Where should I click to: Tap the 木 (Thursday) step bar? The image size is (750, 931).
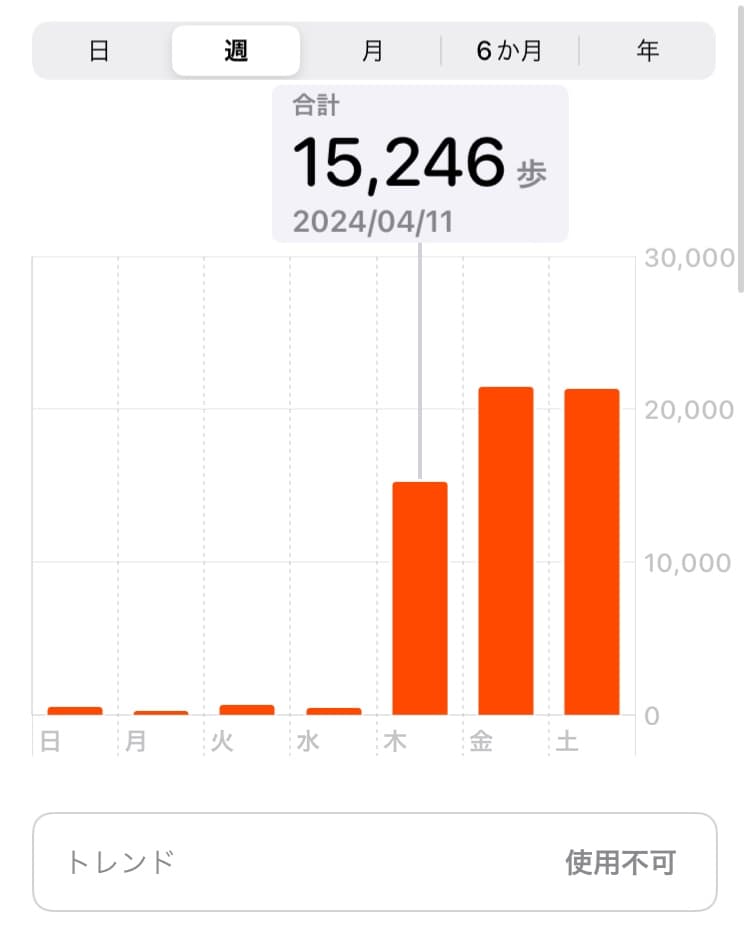coord(420,598)
